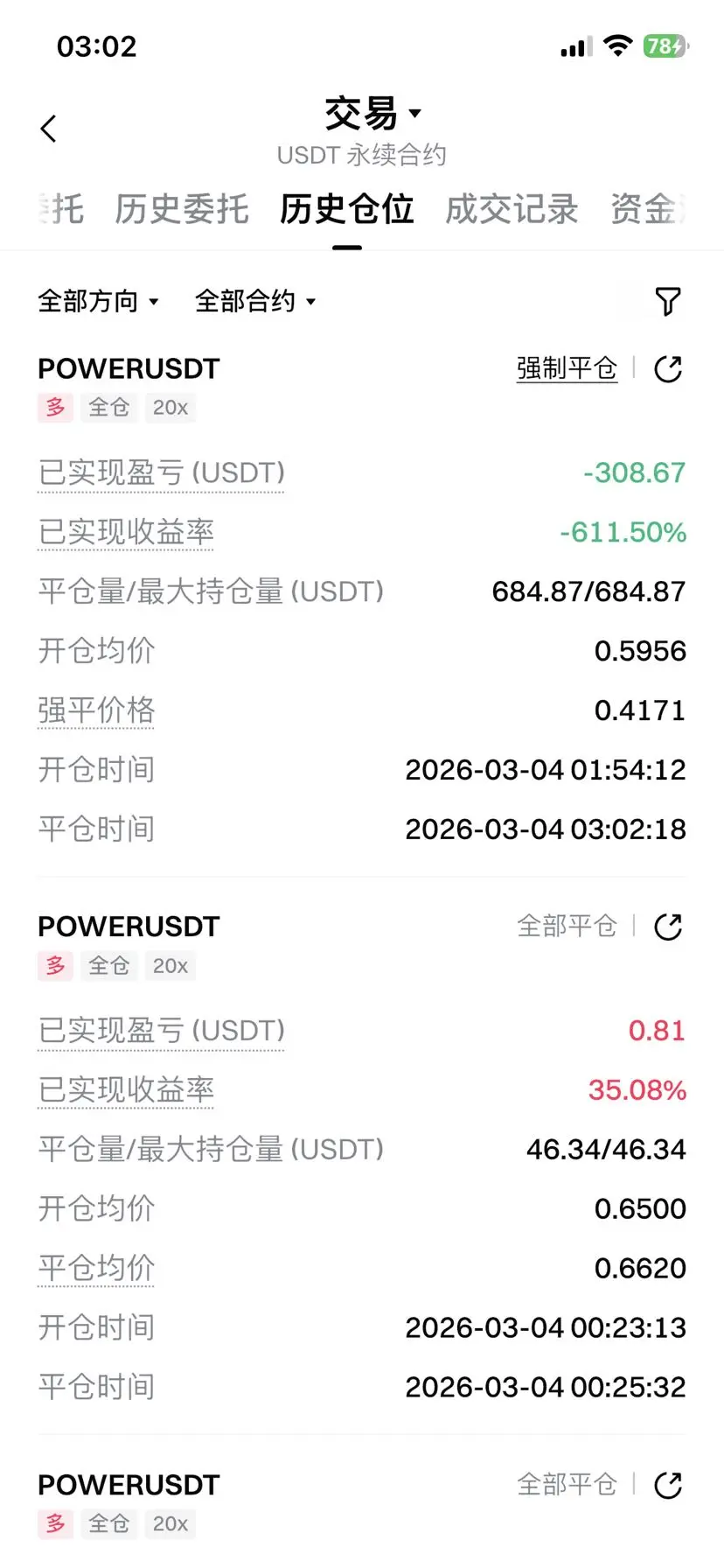Switch to the 历史委托 tab
This screenshot has width=724, height=1568.
[x=182, y=209]
